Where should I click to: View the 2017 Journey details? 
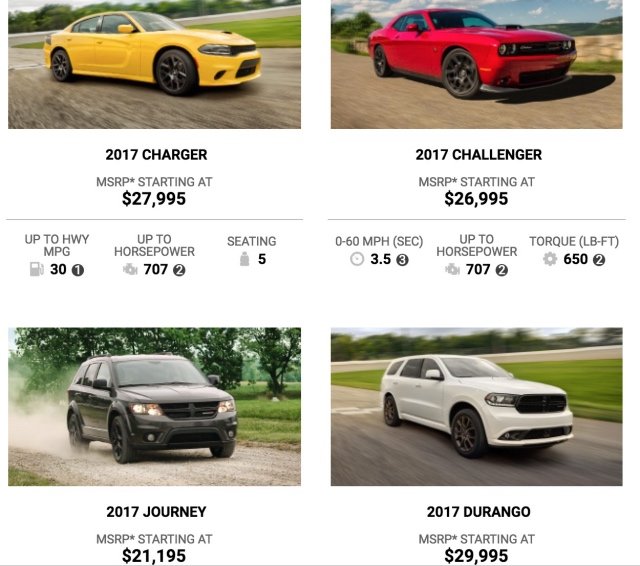click(x=155, y=405)
